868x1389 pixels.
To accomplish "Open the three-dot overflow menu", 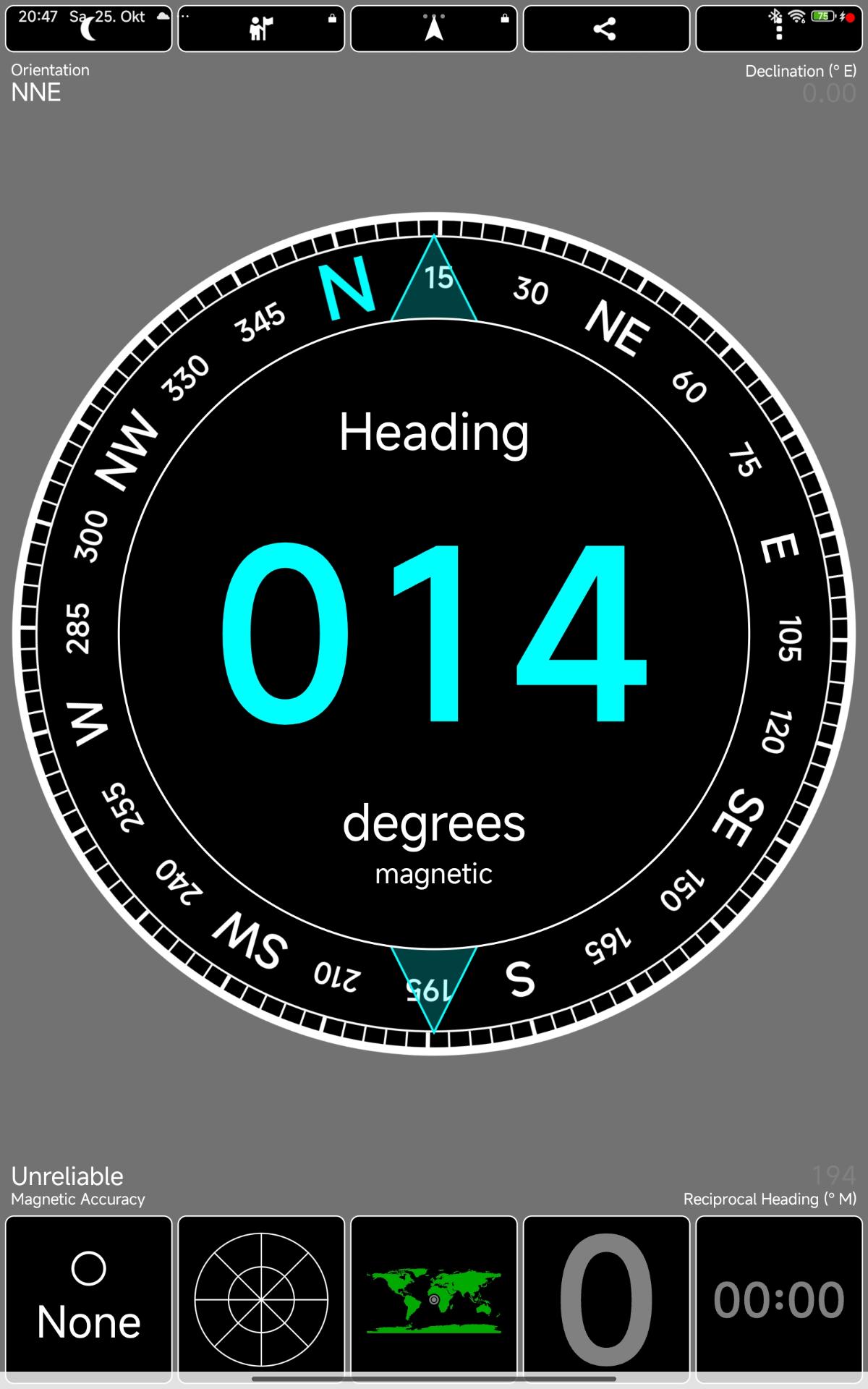I will pos(778,30).
